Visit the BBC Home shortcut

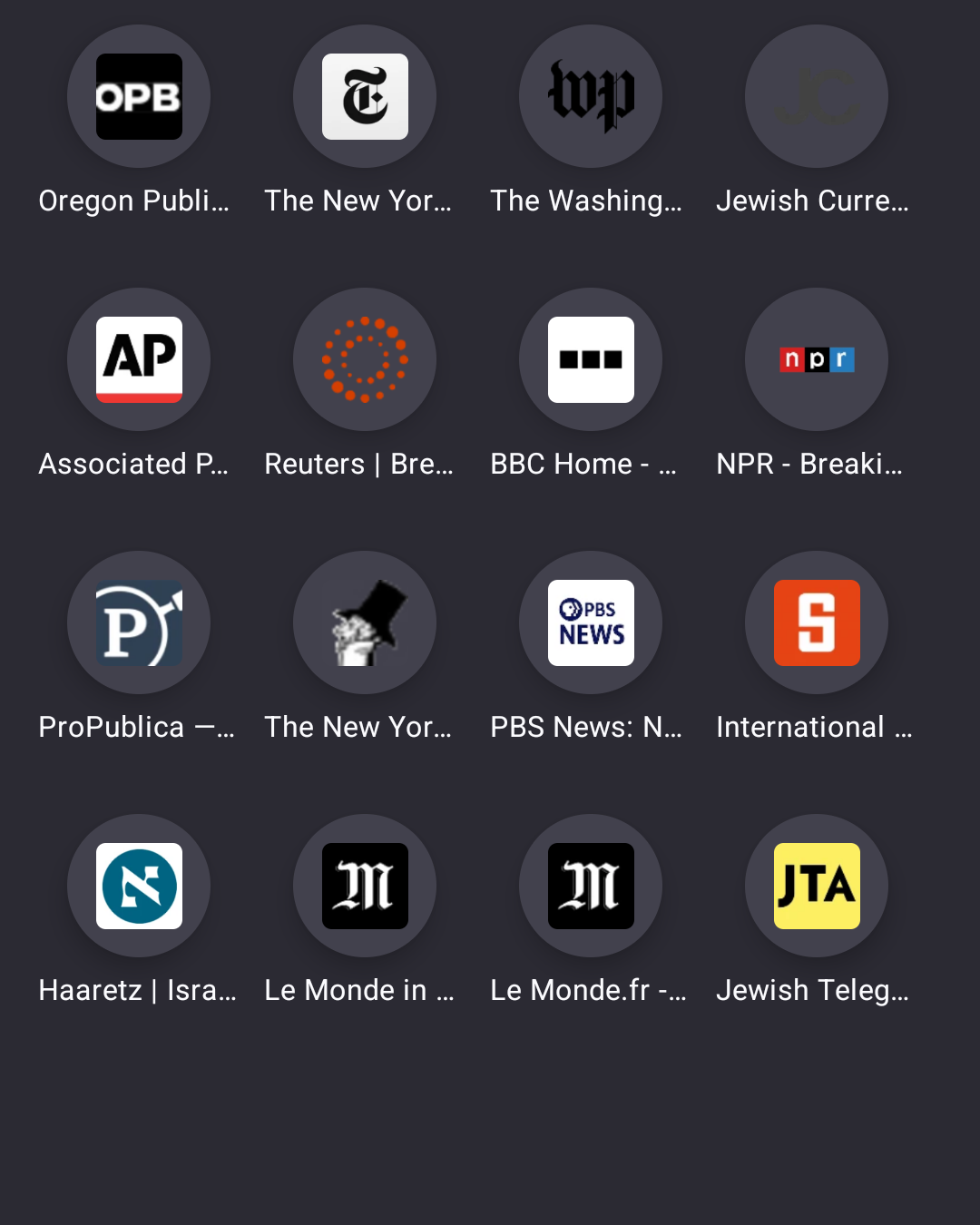click(591, 360)
